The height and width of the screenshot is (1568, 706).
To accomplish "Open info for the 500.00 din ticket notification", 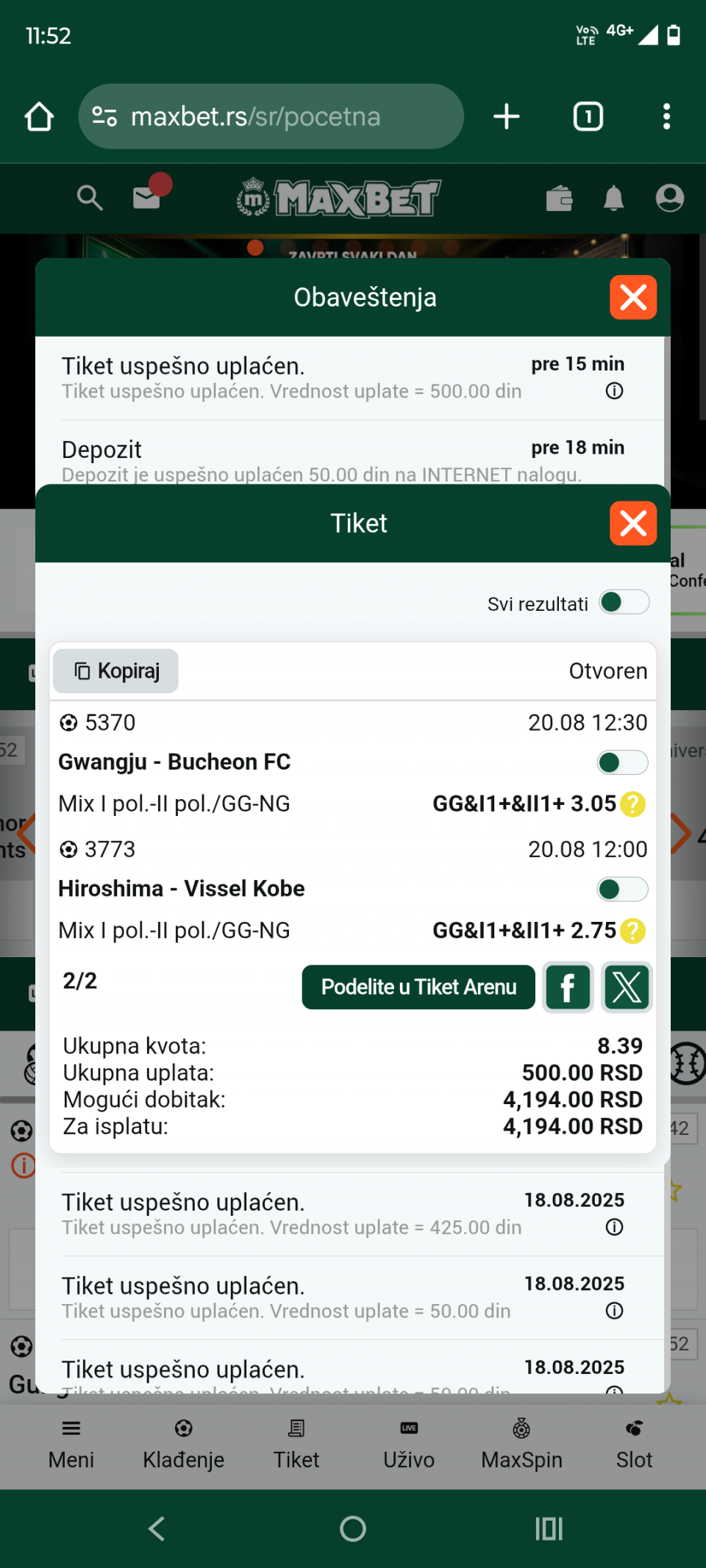I will tap(614, 391).
